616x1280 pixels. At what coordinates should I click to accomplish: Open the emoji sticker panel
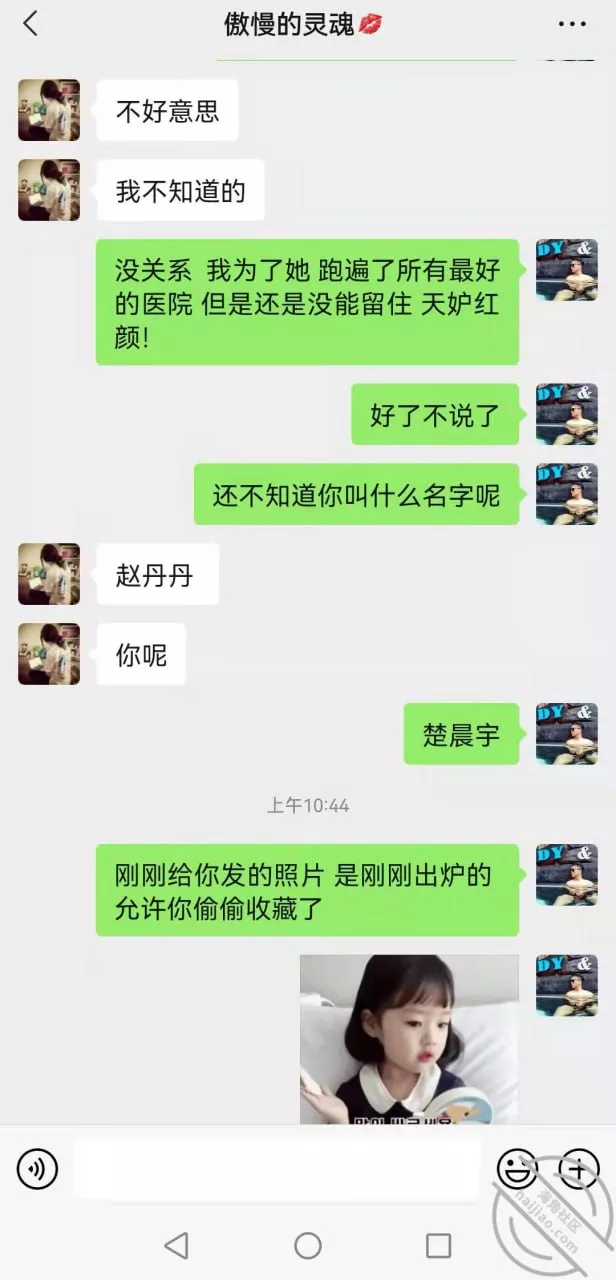point(517,1168)
